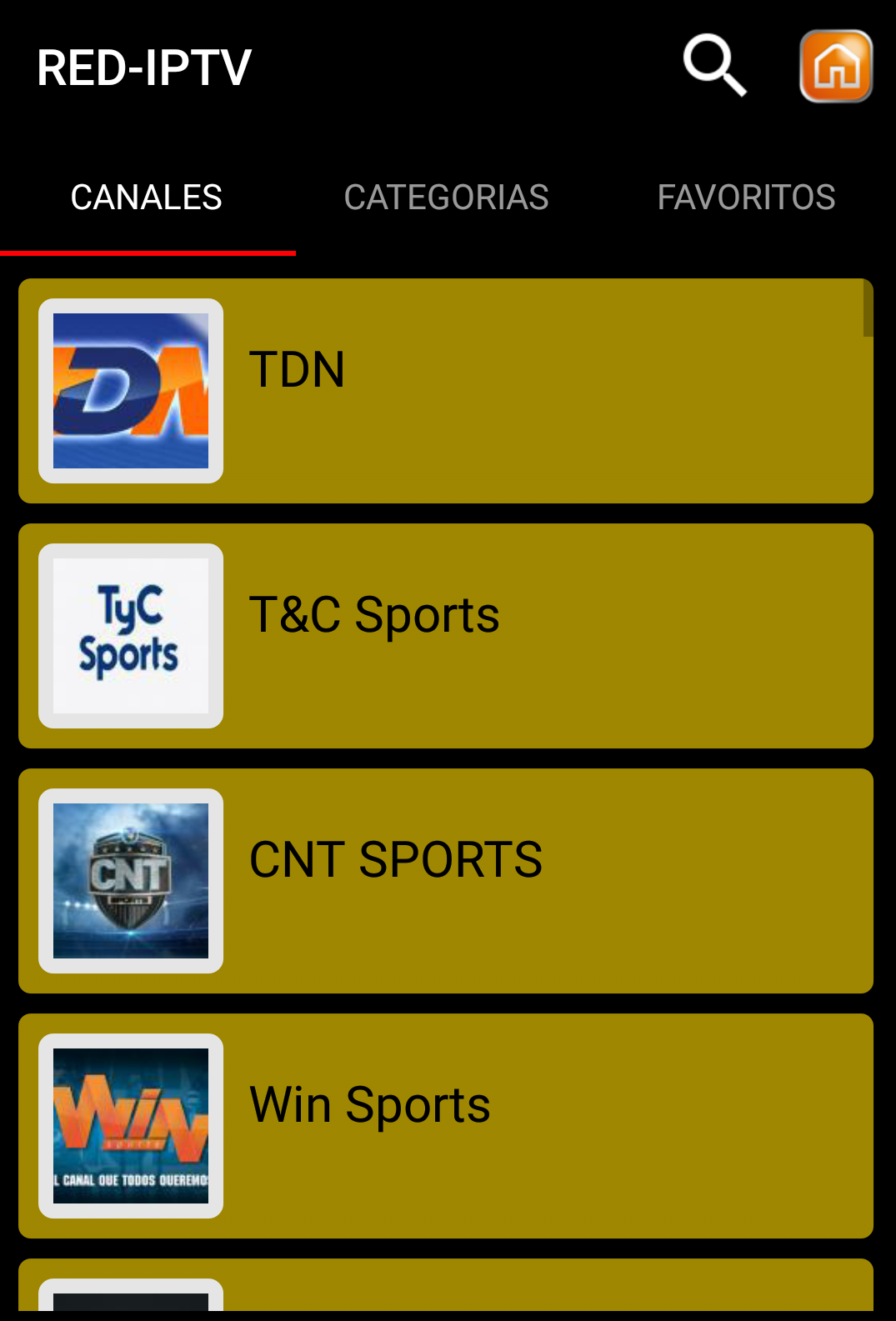This screenshot has height=1321, width=896.
Task: Click the TDN channel thumbnail image
Action: coord(131,390)
